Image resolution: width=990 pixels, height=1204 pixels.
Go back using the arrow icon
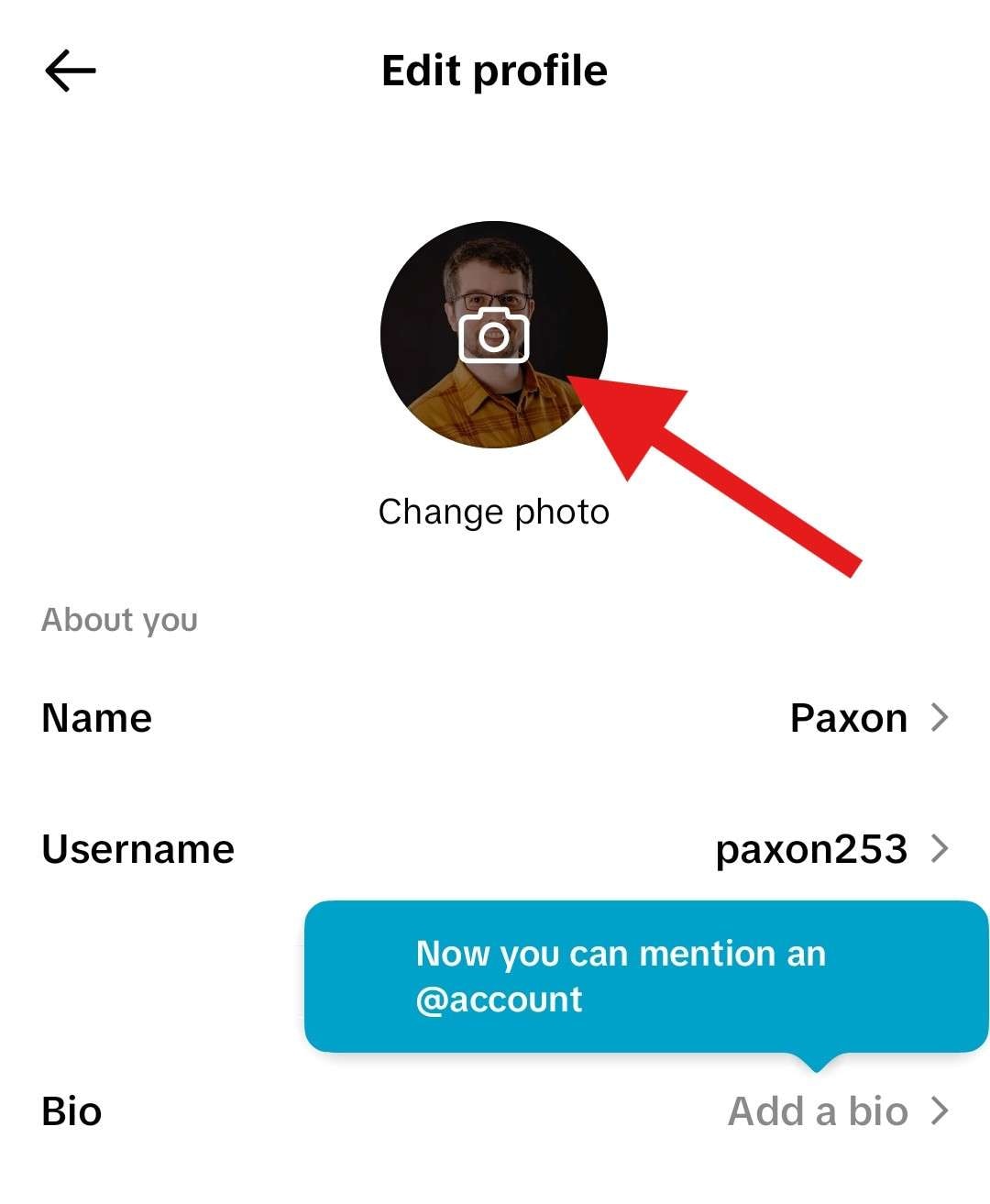click(70, 71)
